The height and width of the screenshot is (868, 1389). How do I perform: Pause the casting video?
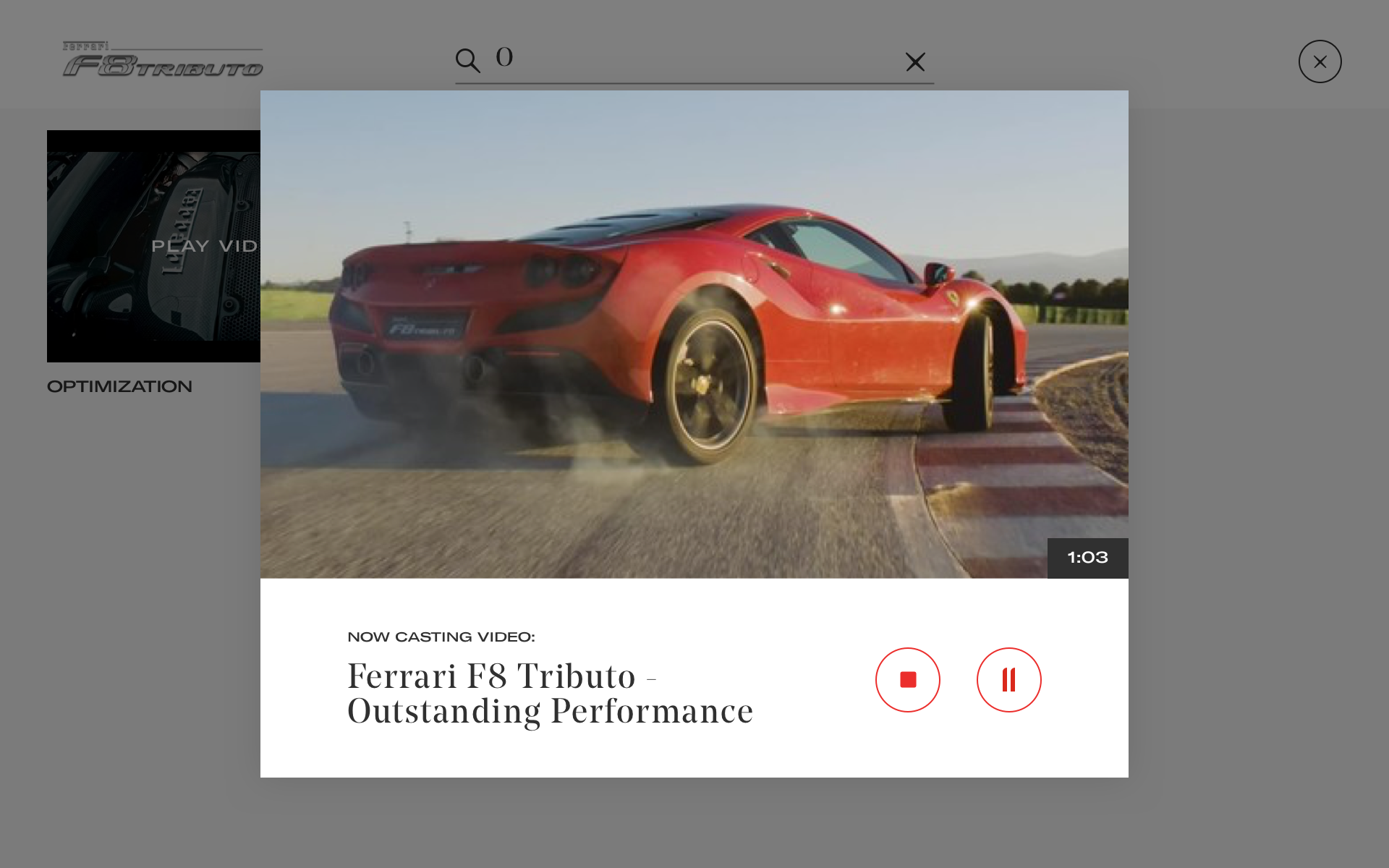(x=1008, y=680)
